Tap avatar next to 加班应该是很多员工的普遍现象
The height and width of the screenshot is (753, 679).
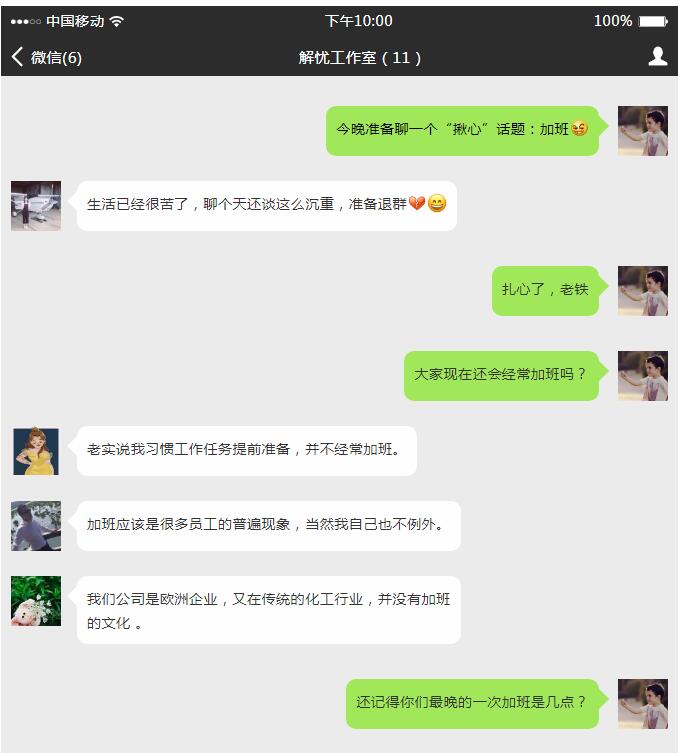pos(36,526)
